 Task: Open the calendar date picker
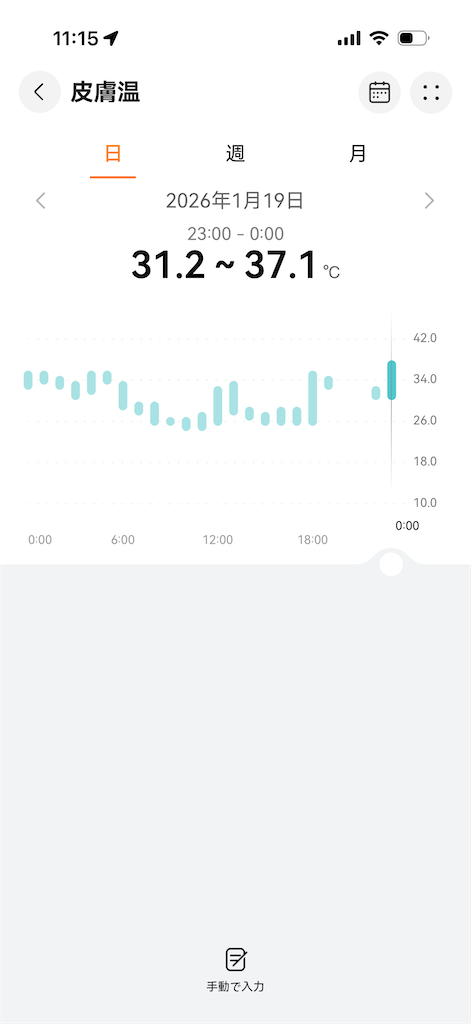(380, 92)
